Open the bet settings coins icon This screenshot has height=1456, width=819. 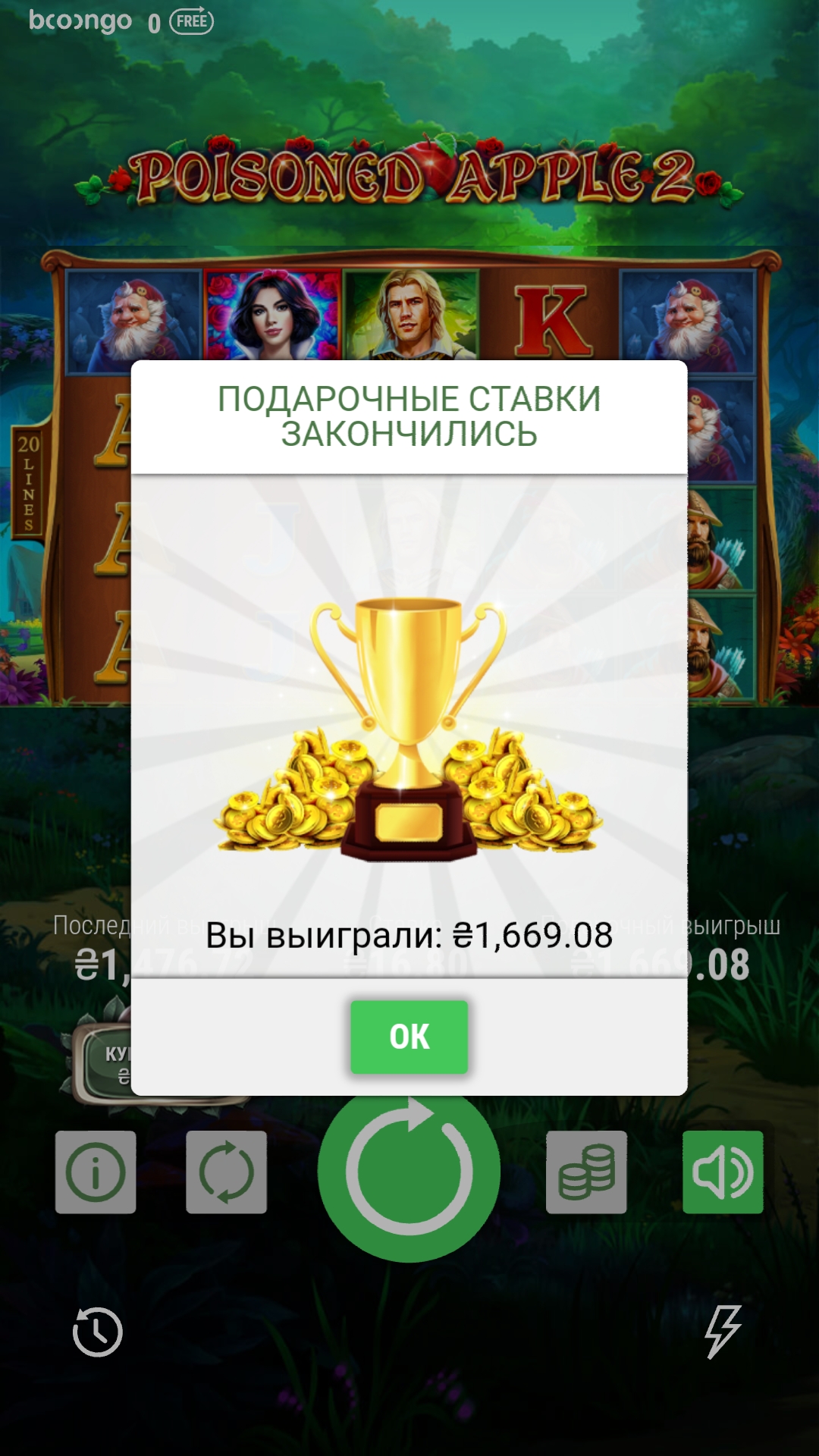pos(586,1172)
